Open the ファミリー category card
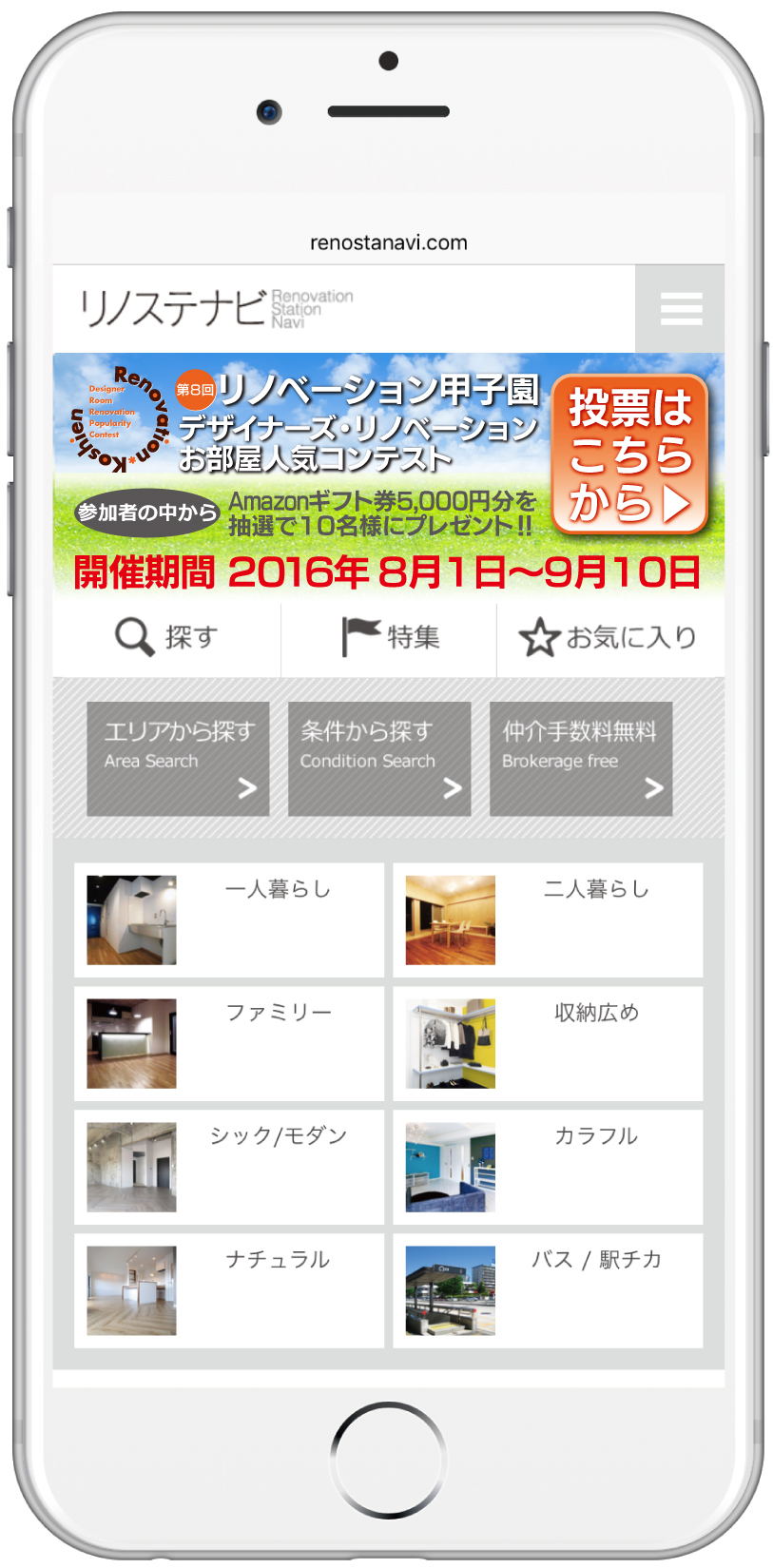The image size is (773, 1568). pos(229,1043)
